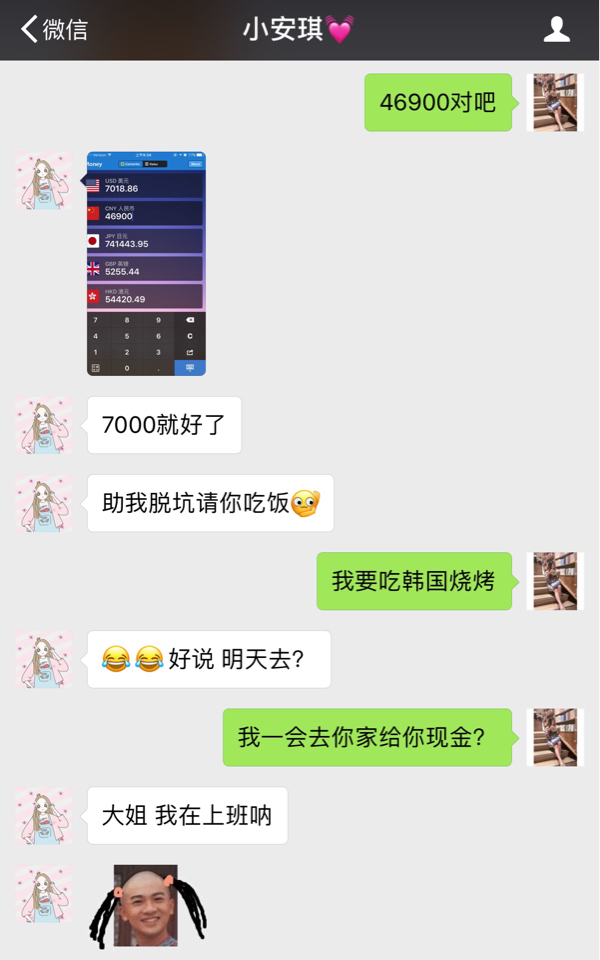Open the currency converter screenshot image
This screenshot has height=960, width=600.
click(x=146, y=264)
